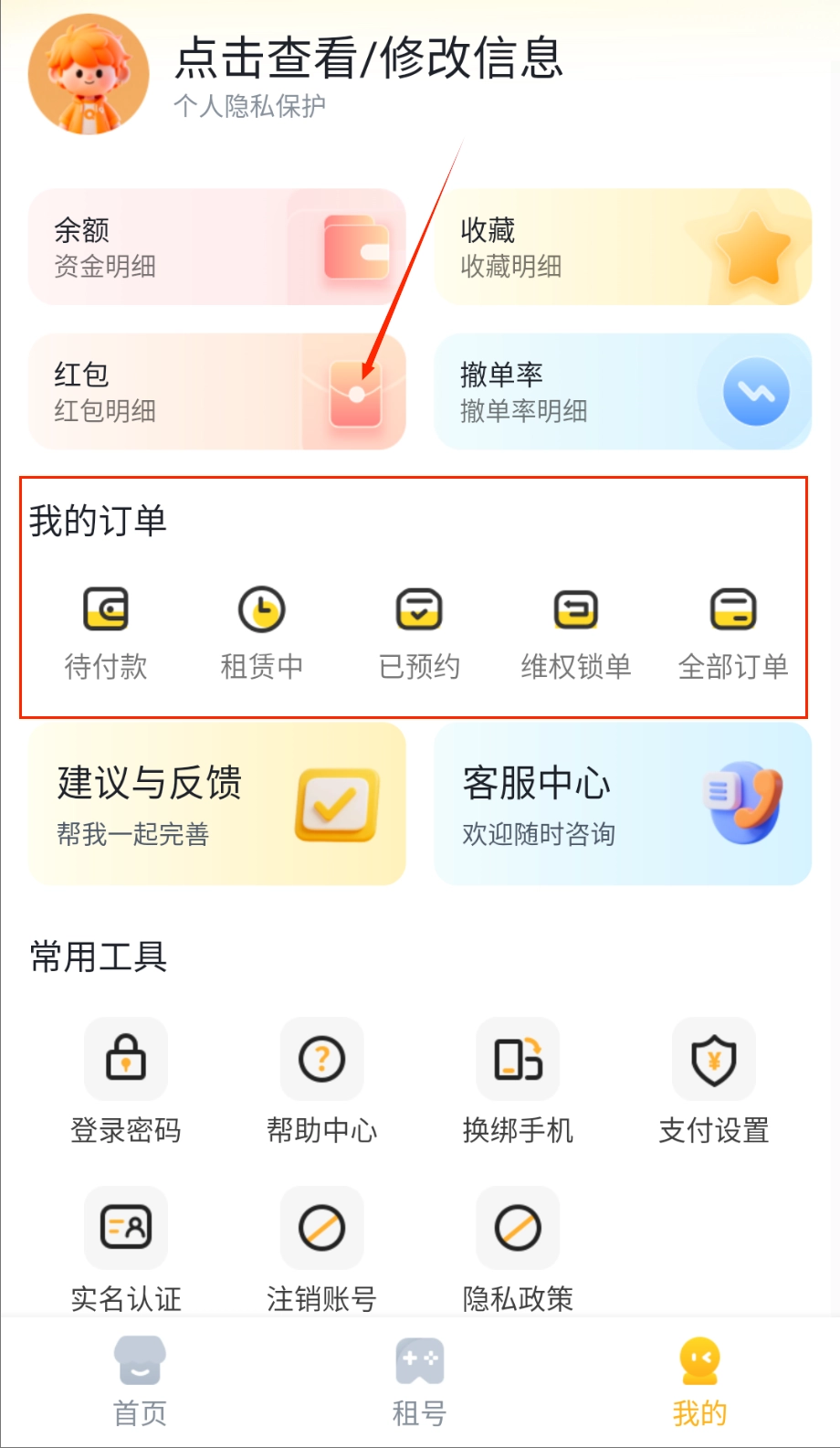
Task: View 租赁中 active rental orders
Action: pos(262,632)
